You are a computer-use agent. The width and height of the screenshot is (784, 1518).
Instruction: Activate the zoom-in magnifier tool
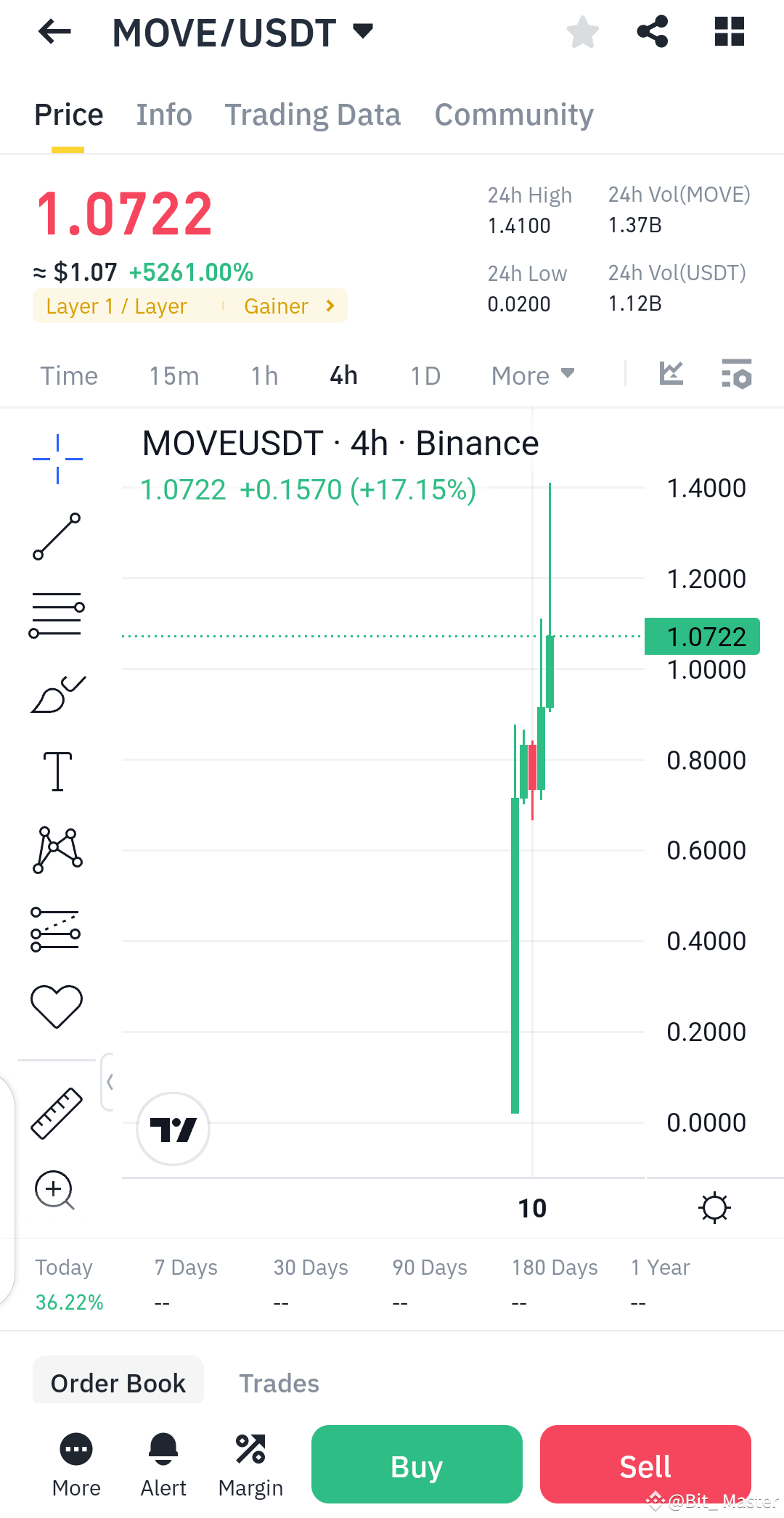(54, 1191)
